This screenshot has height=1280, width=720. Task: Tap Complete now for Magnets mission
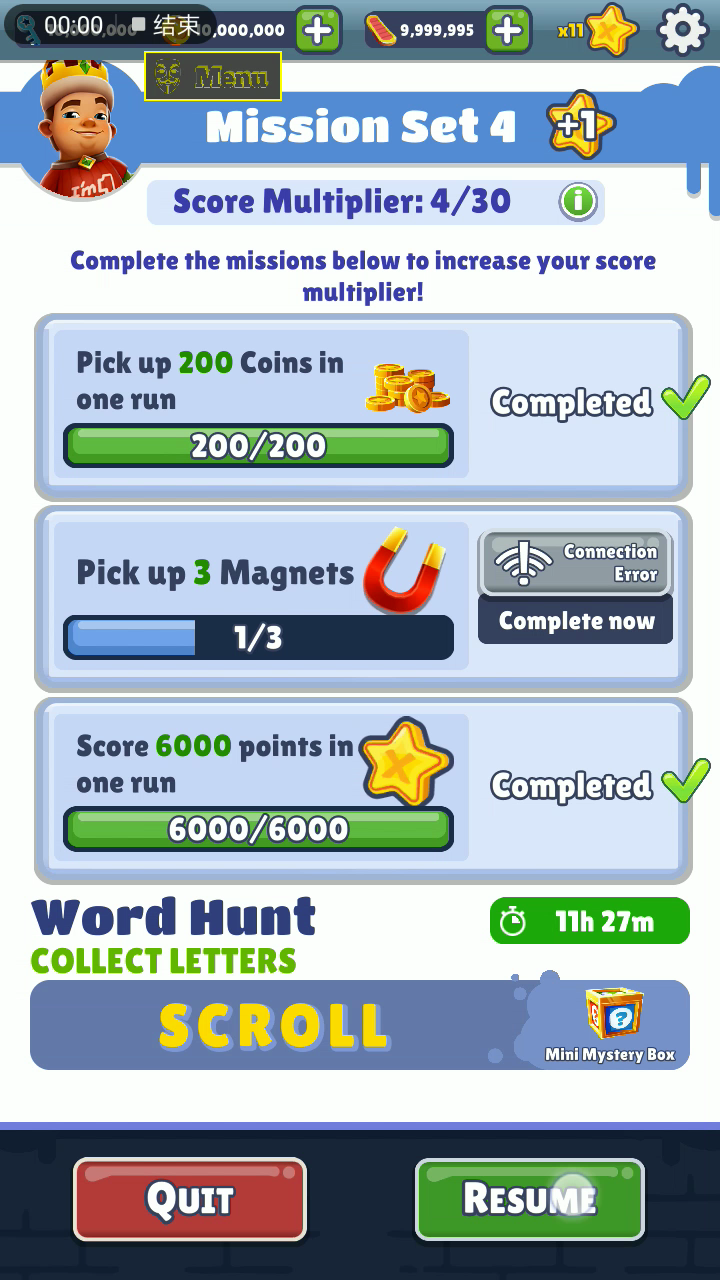click(575, 621)
